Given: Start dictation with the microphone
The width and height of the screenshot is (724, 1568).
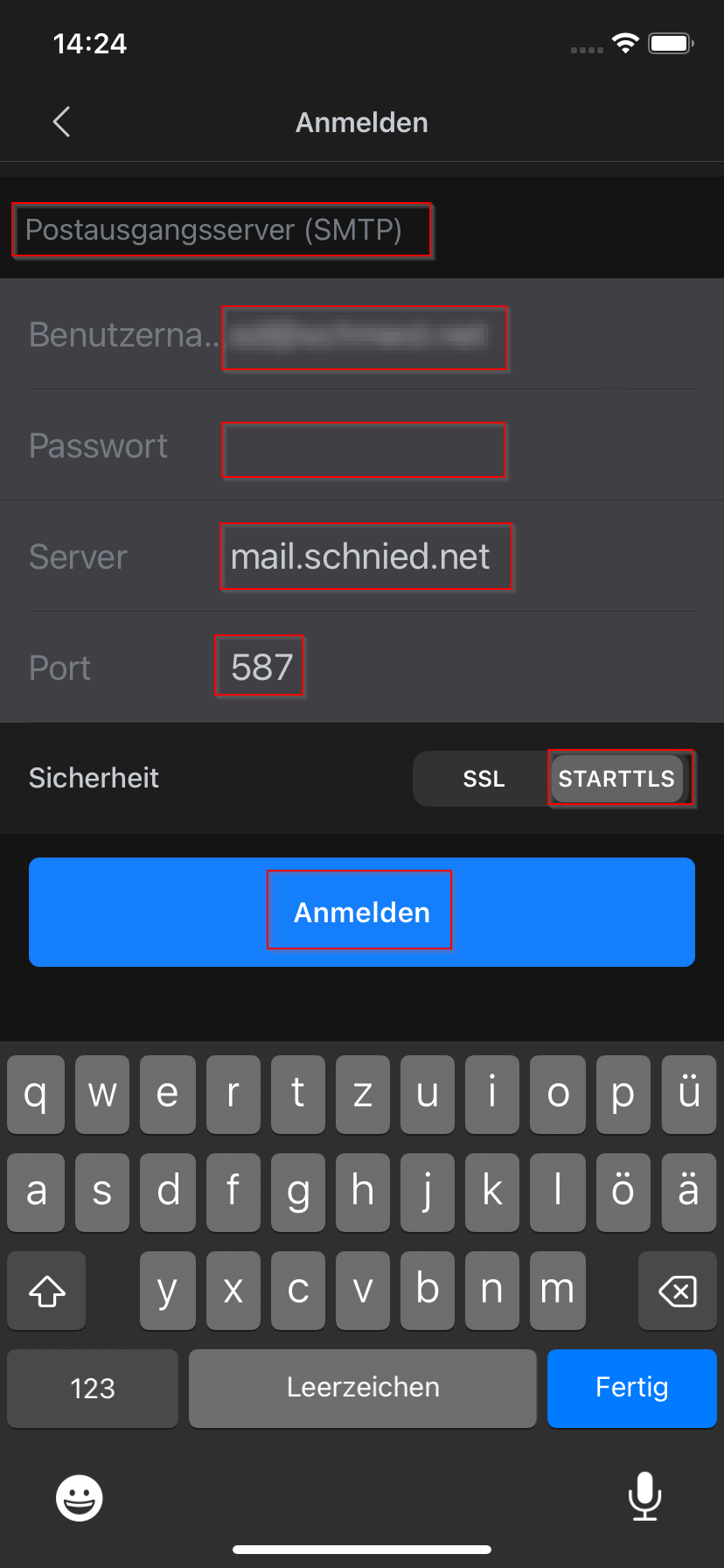Looking at the screenshot, I should click(644, 1497).
